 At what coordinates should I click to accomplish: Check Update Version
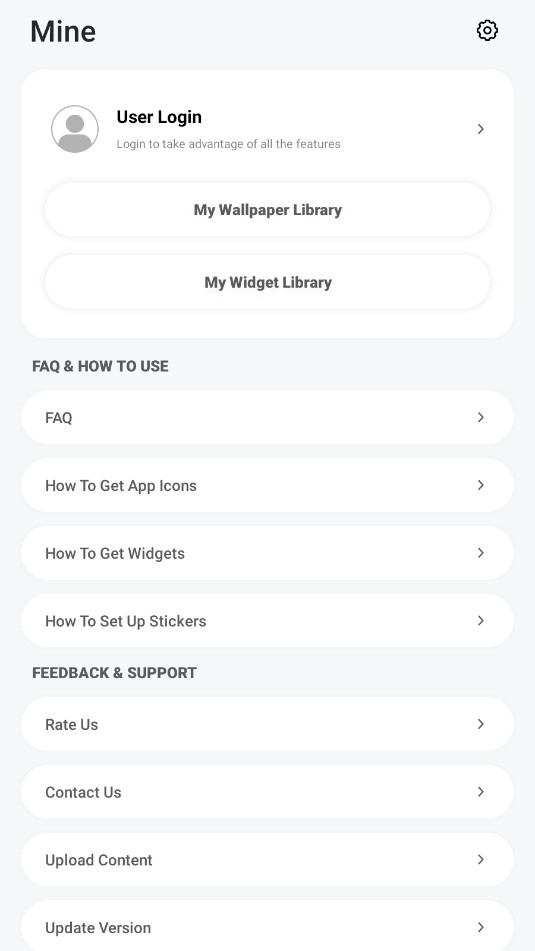pyautogui.click(x=268, y=927)
